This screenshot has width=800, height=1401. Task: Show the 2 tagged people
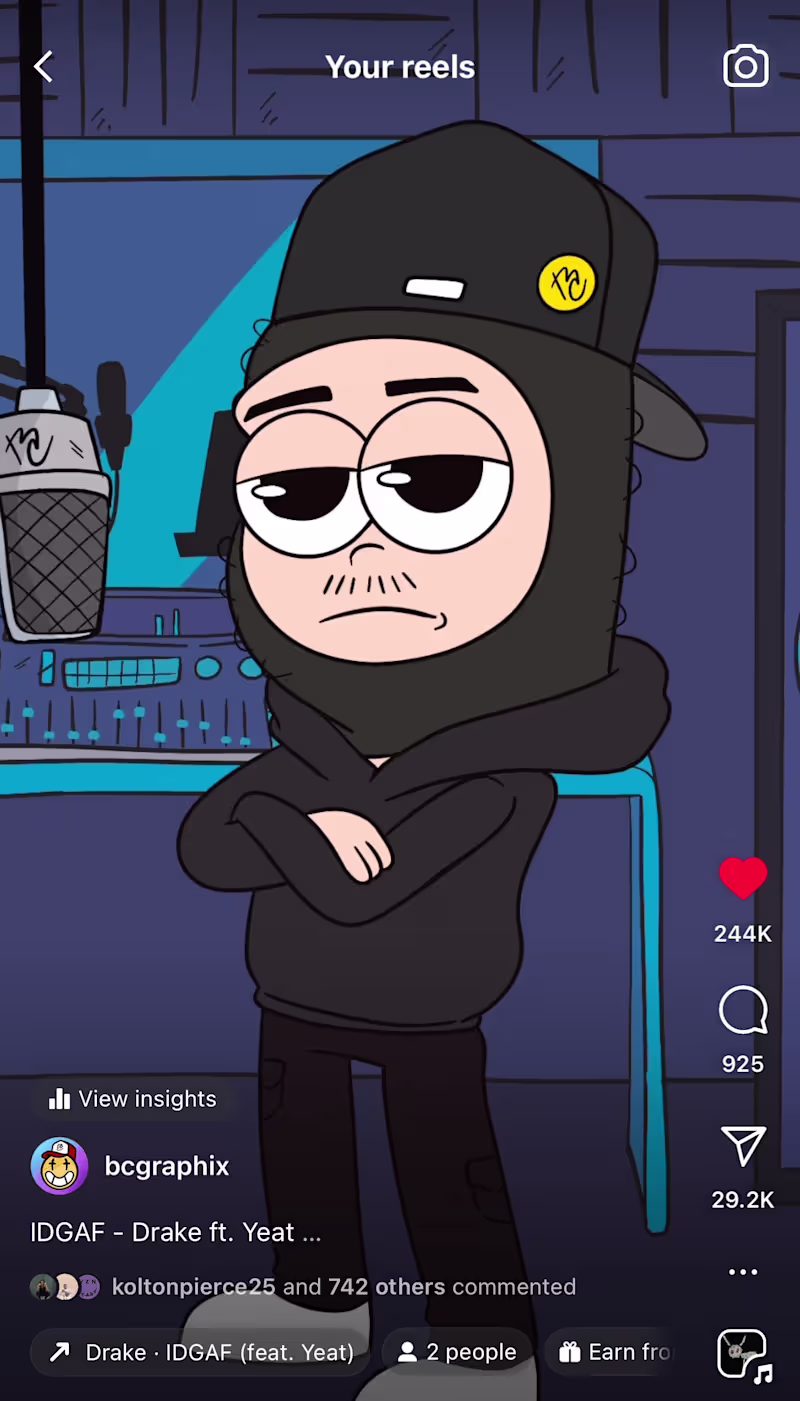click(x=457, y=1352)
